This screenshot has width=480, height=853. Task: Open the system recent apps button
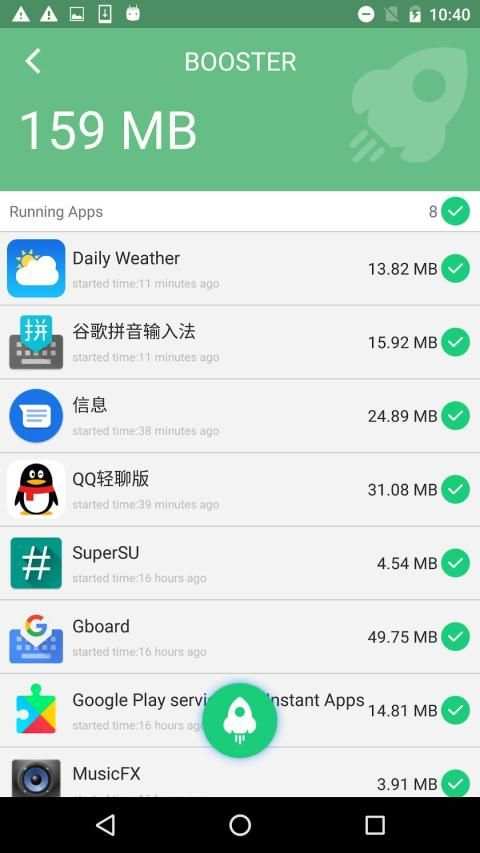tap(374, 825)
